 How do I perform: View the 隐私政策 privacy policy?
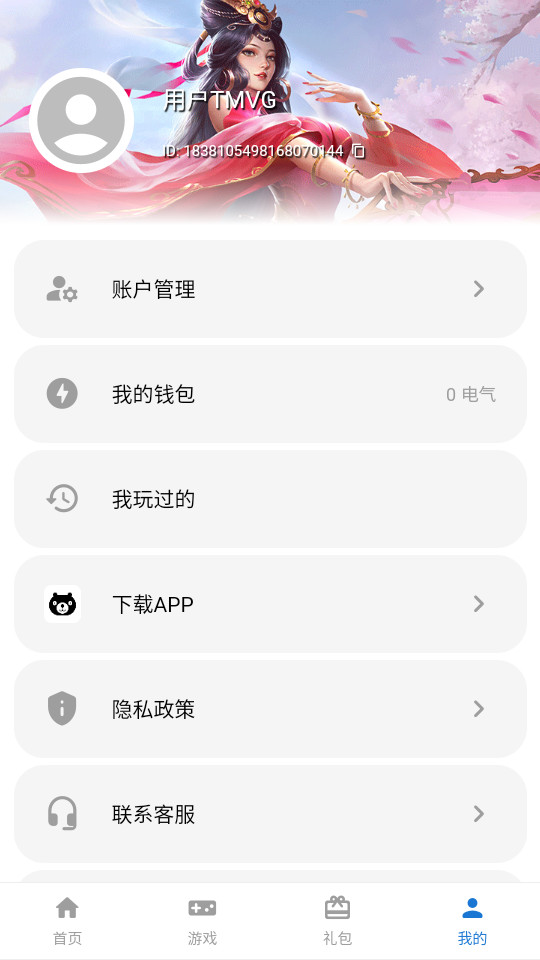270,709
